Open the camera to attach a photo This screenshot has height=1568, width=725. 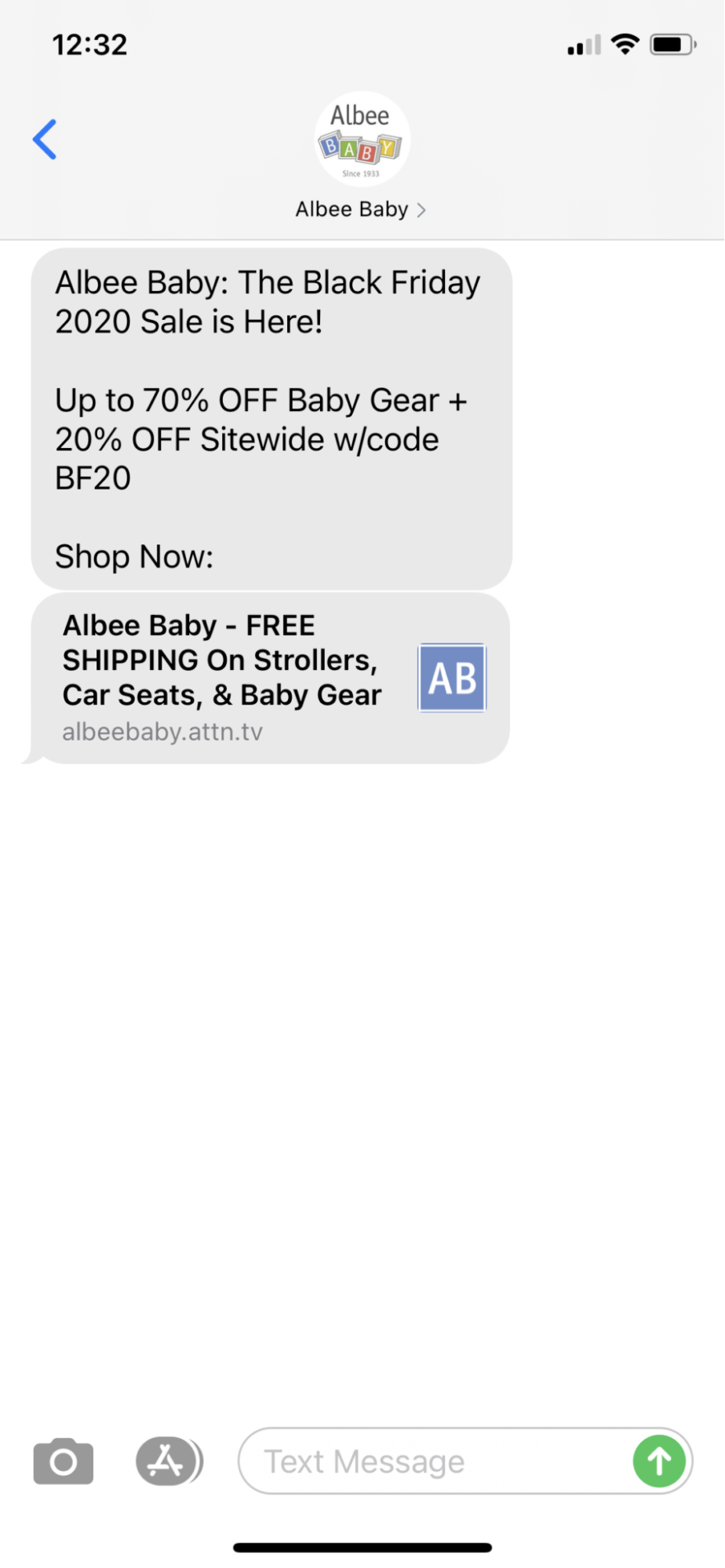[x=64, y=1461]
